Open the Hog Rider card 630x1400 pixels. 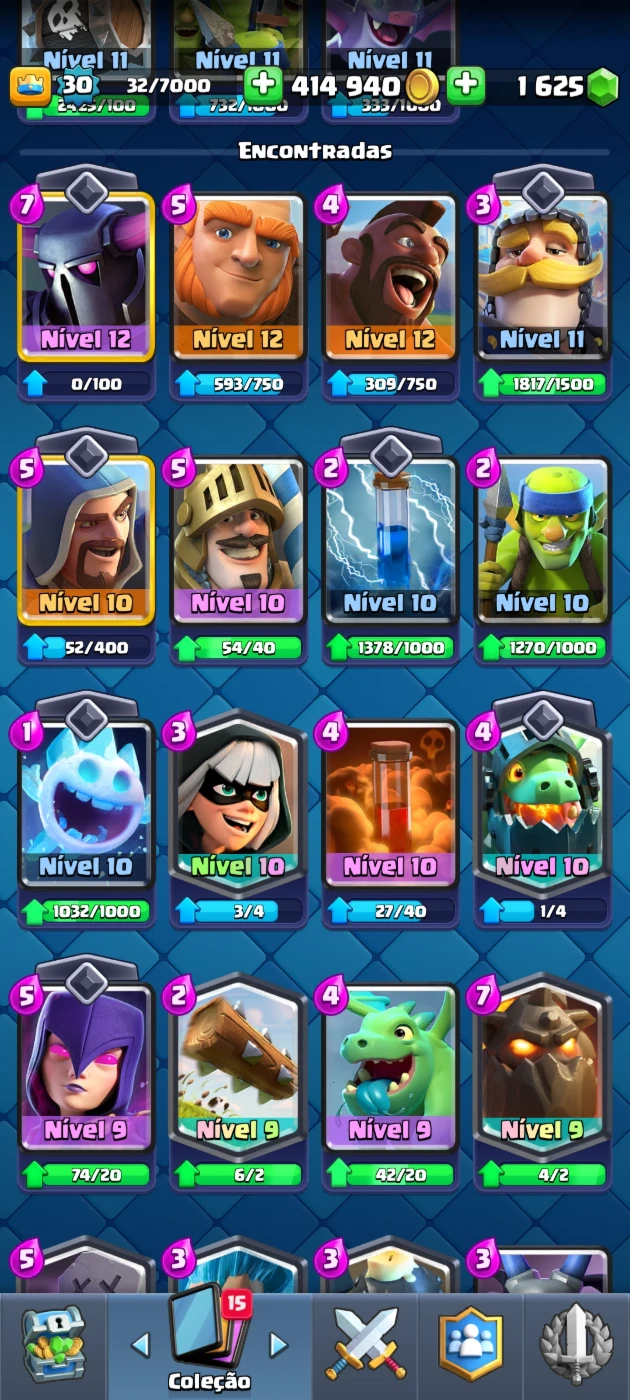tap(390, 278)
